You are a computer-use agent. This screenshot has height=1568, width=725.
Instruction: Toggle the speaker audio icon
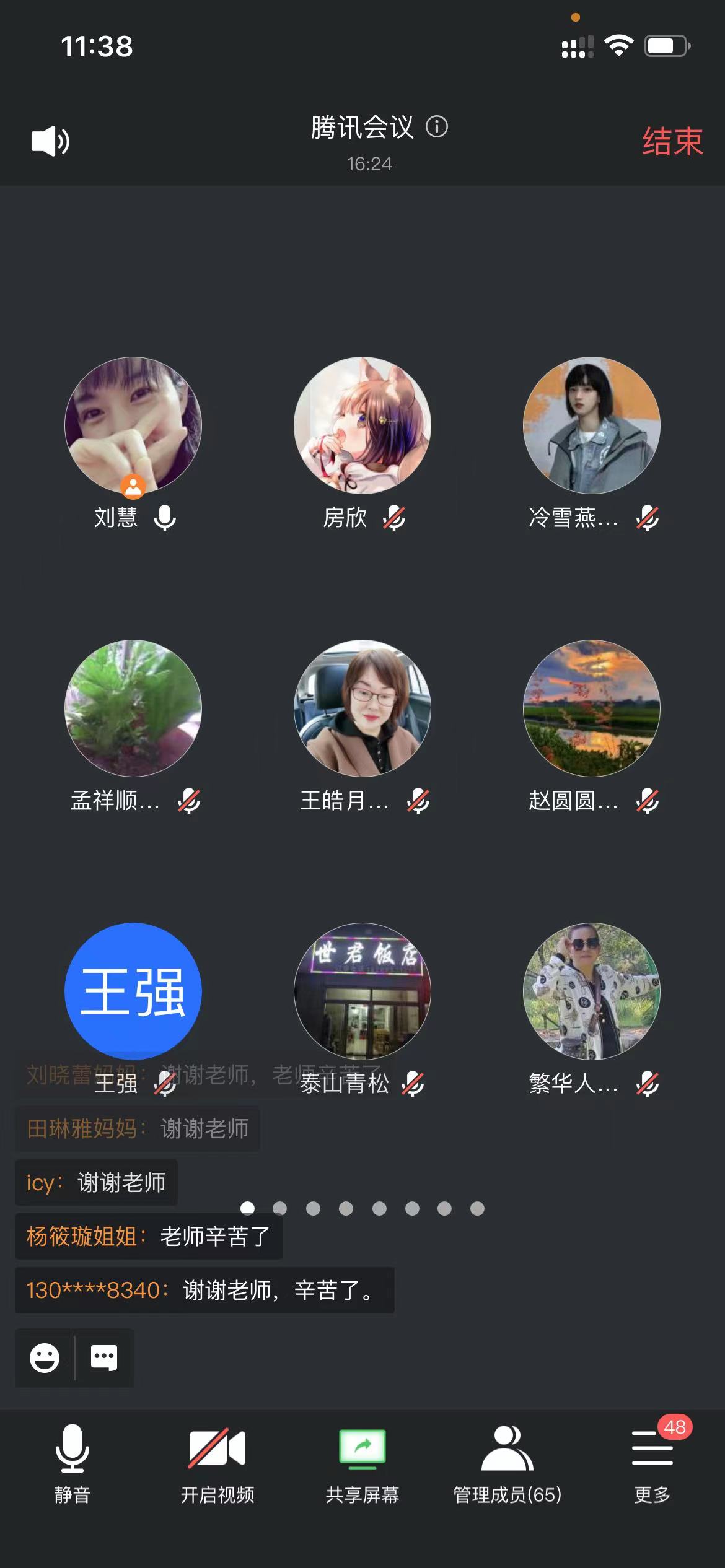click(50, 142)
